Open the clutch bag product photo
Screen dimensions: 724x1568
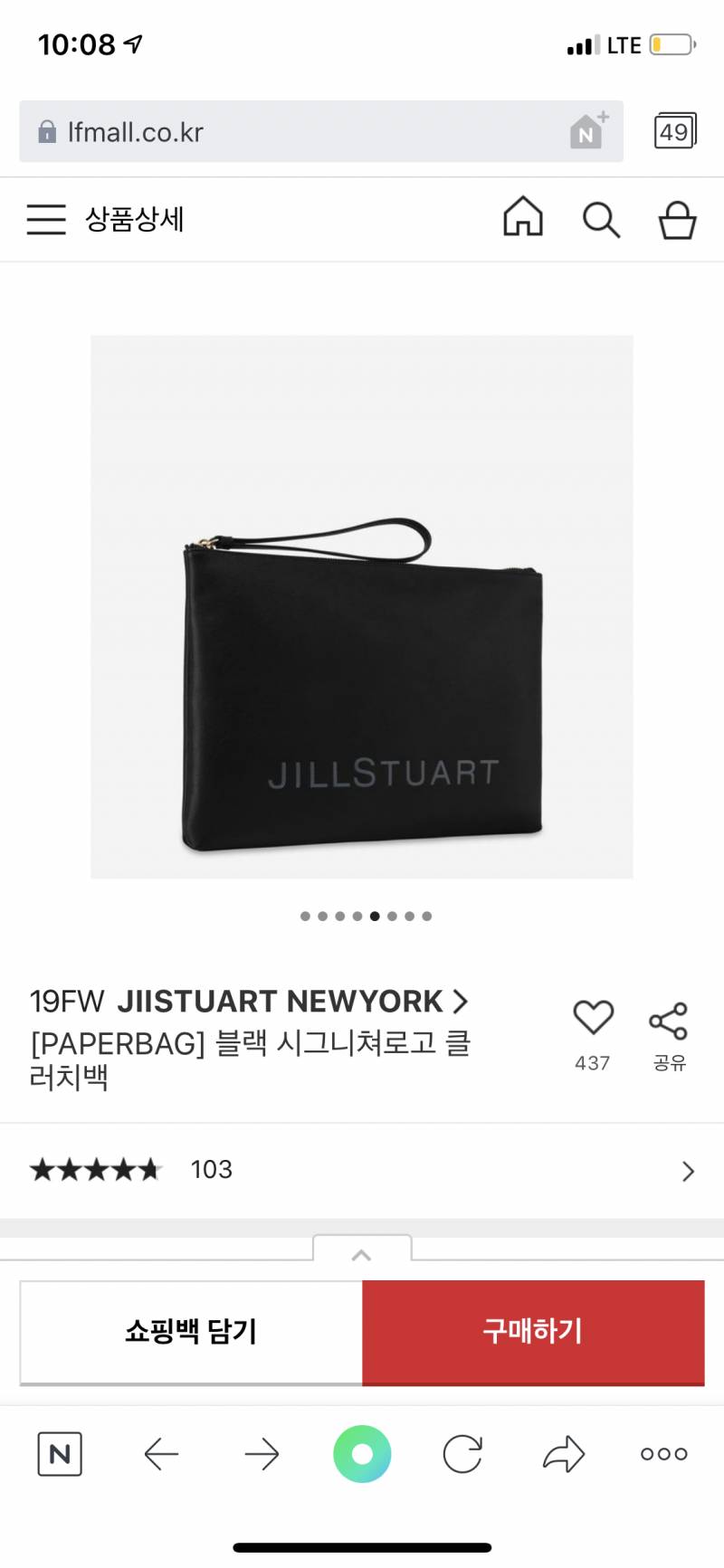click(362, 608)
